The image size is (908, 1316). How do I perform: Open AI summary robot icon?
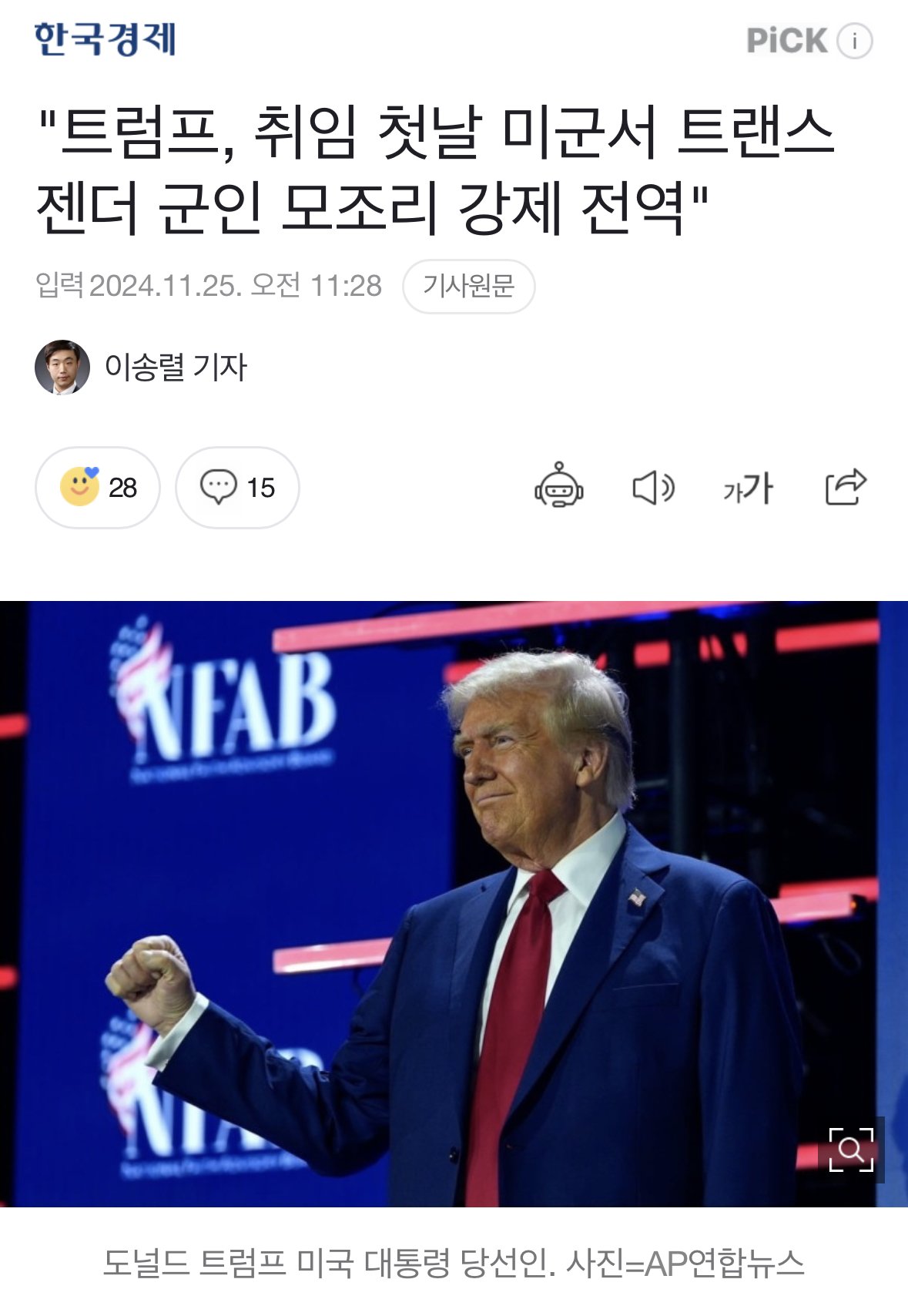point(559,487)
